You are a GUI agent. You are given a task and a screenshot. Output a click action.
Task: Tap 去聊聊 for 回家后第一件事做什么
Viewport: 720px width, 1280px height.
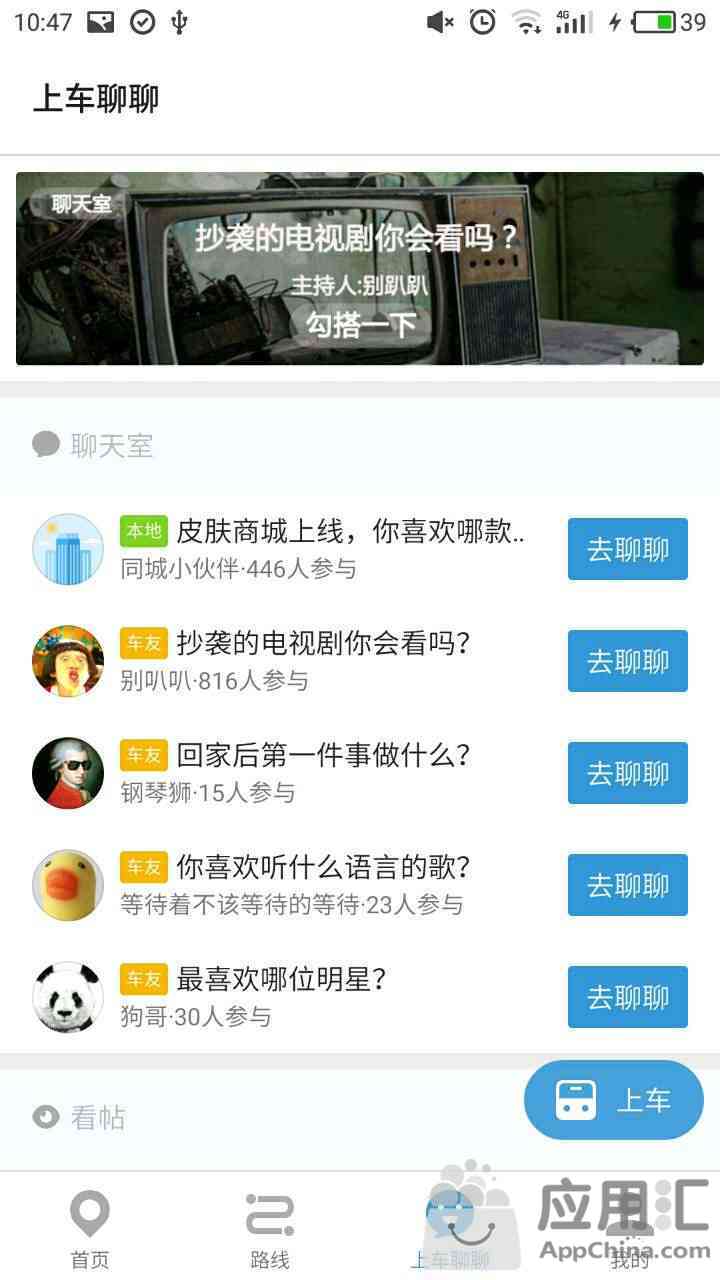(627, 773)
